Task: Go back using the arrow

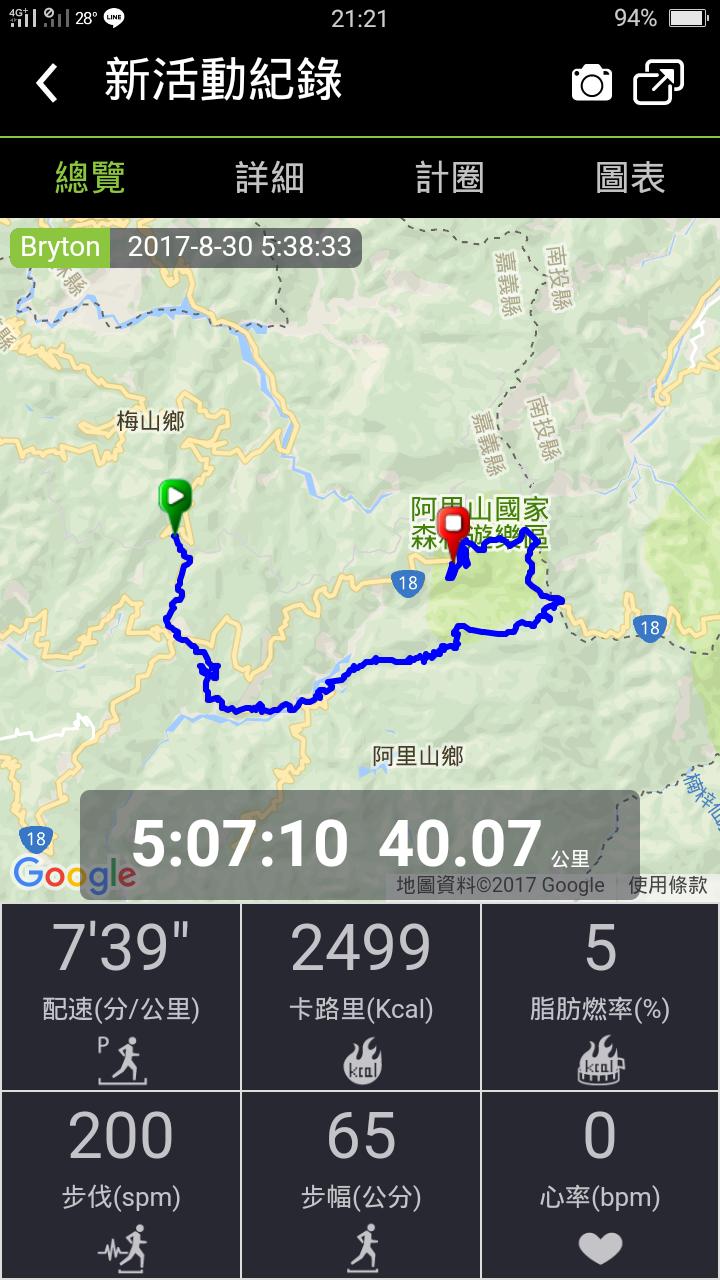Action: [47, 82]
